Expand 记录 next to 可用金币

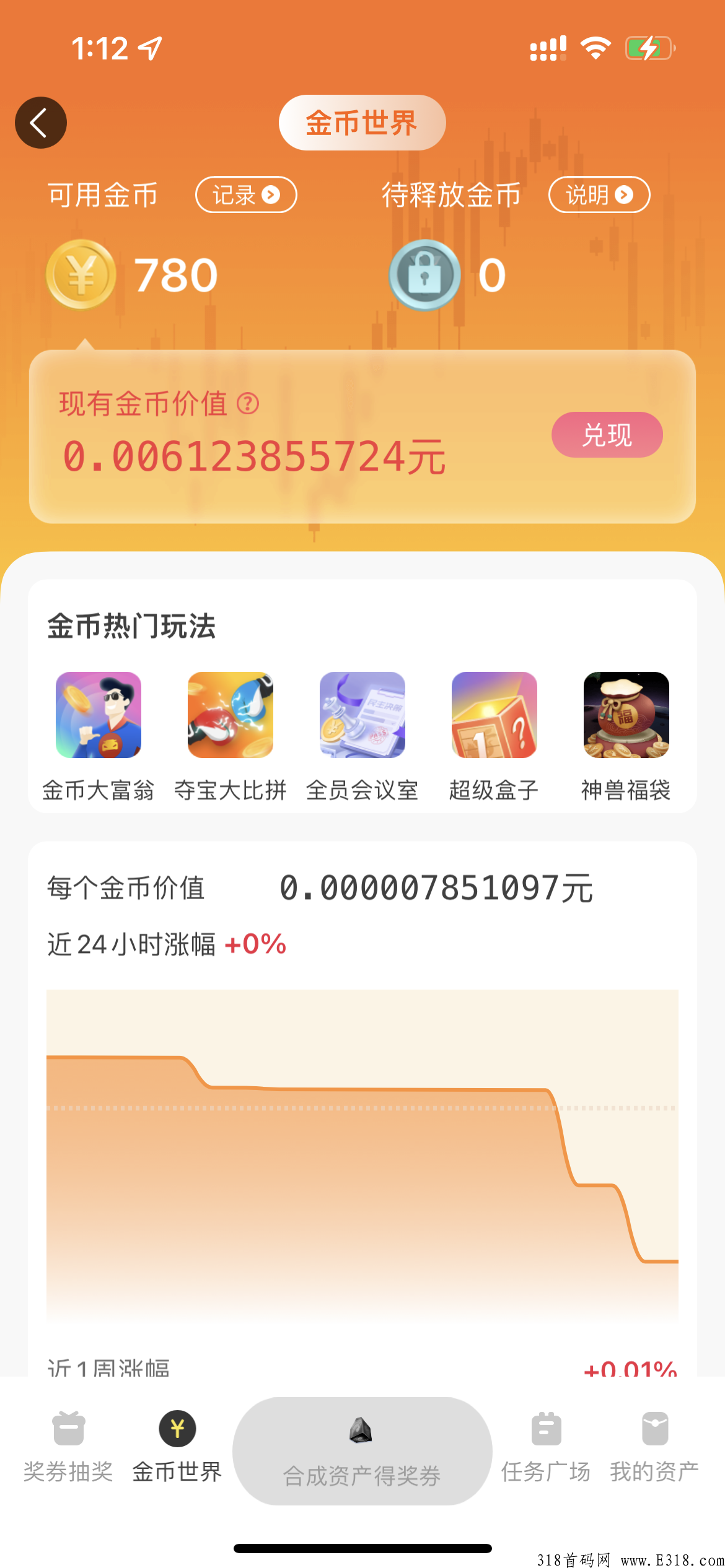click(245, 194)
